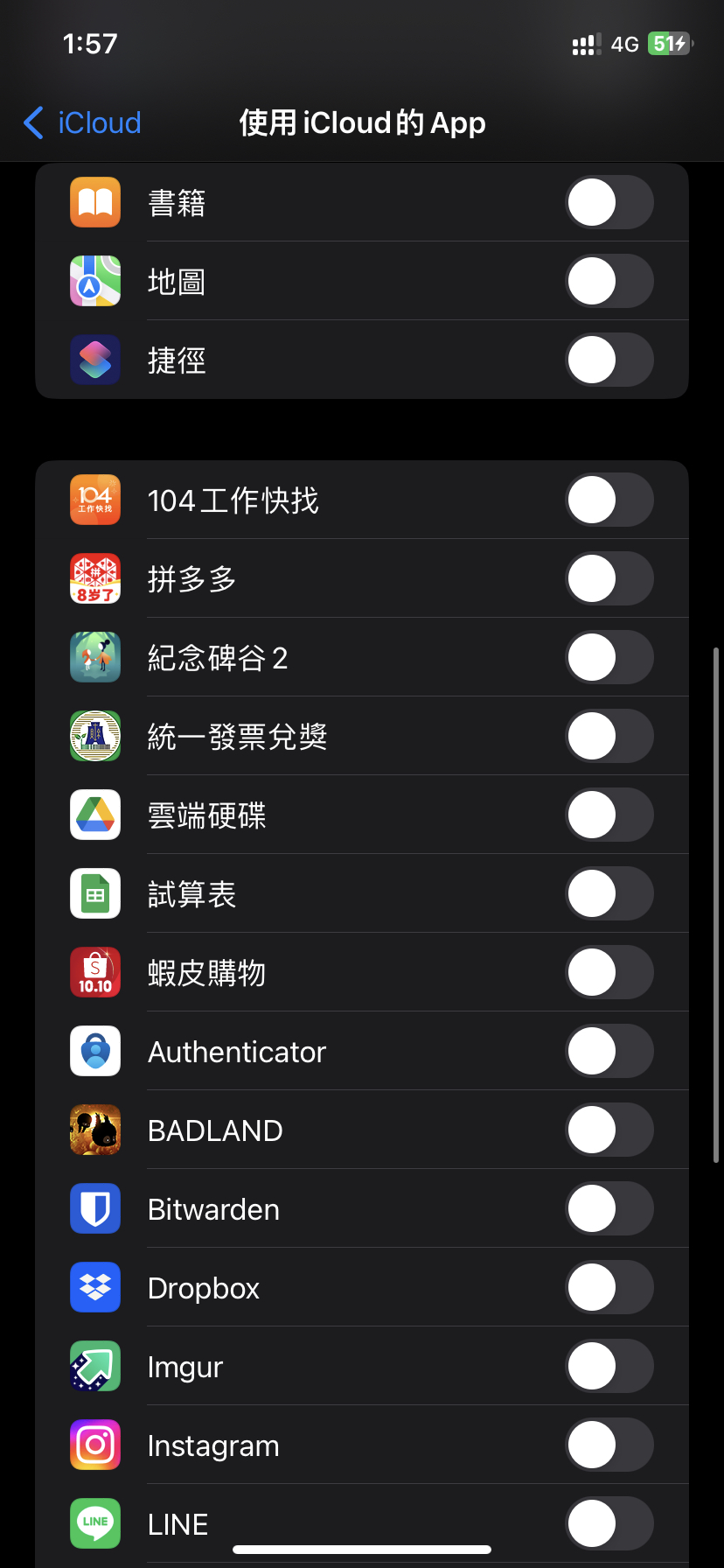Toggle iCloud for 雲端硬碟
This screenshot has height=1568, width=724.
(x=609, y=815)
